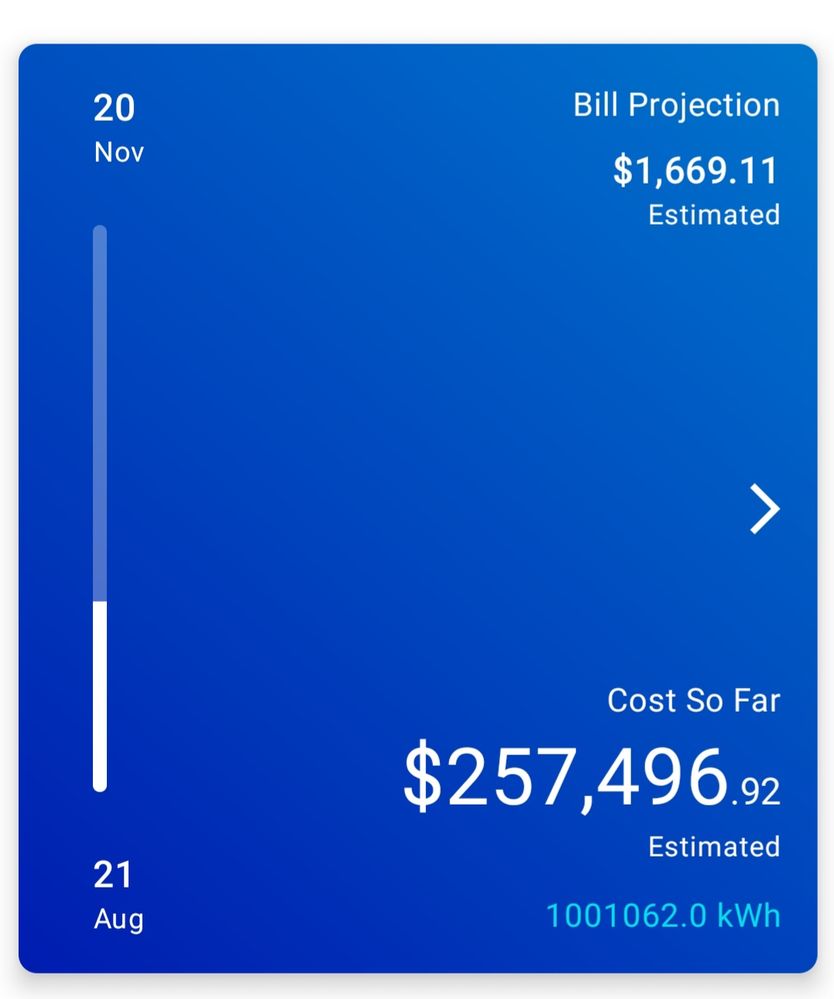This screenshot has height=999, width=834.
Task: Open bill details with the right chevron
Action: (765, 510)
